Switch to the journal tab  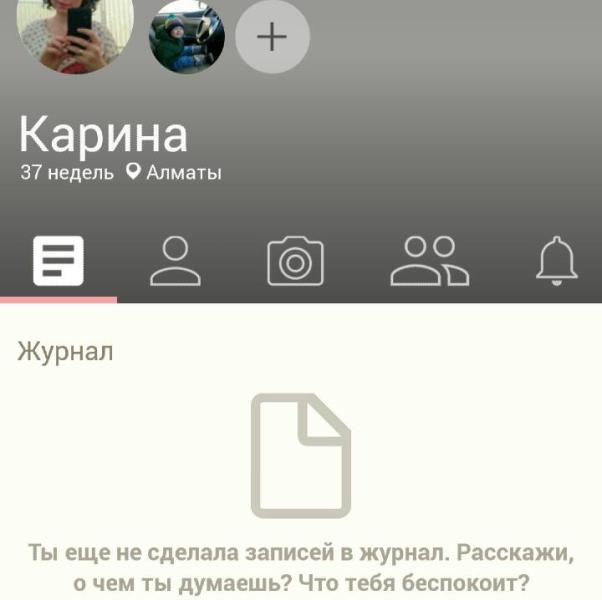click(x=58, y=261)
